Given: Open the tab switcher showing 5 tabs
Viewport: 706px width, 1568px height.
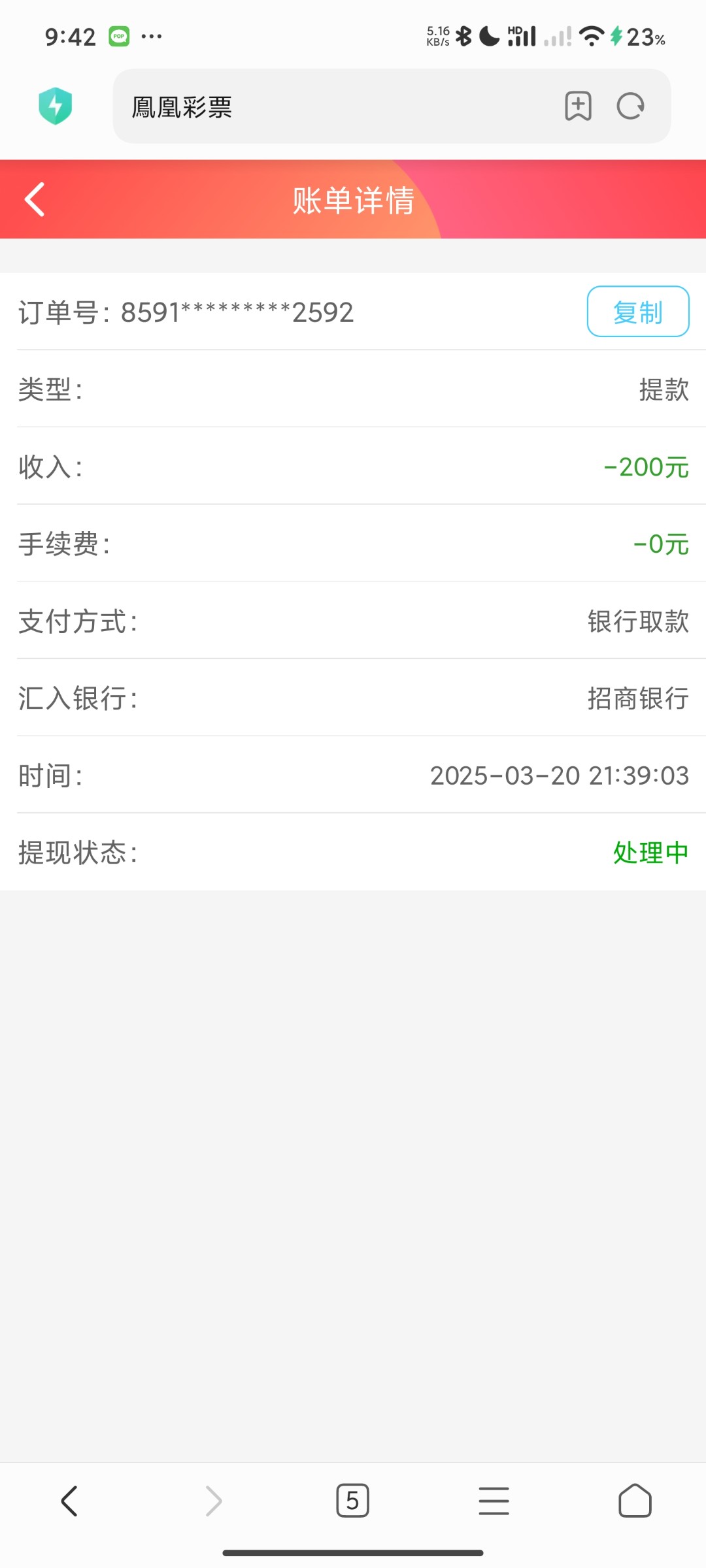Looking at the screenshot, I should coord(352,1501).
